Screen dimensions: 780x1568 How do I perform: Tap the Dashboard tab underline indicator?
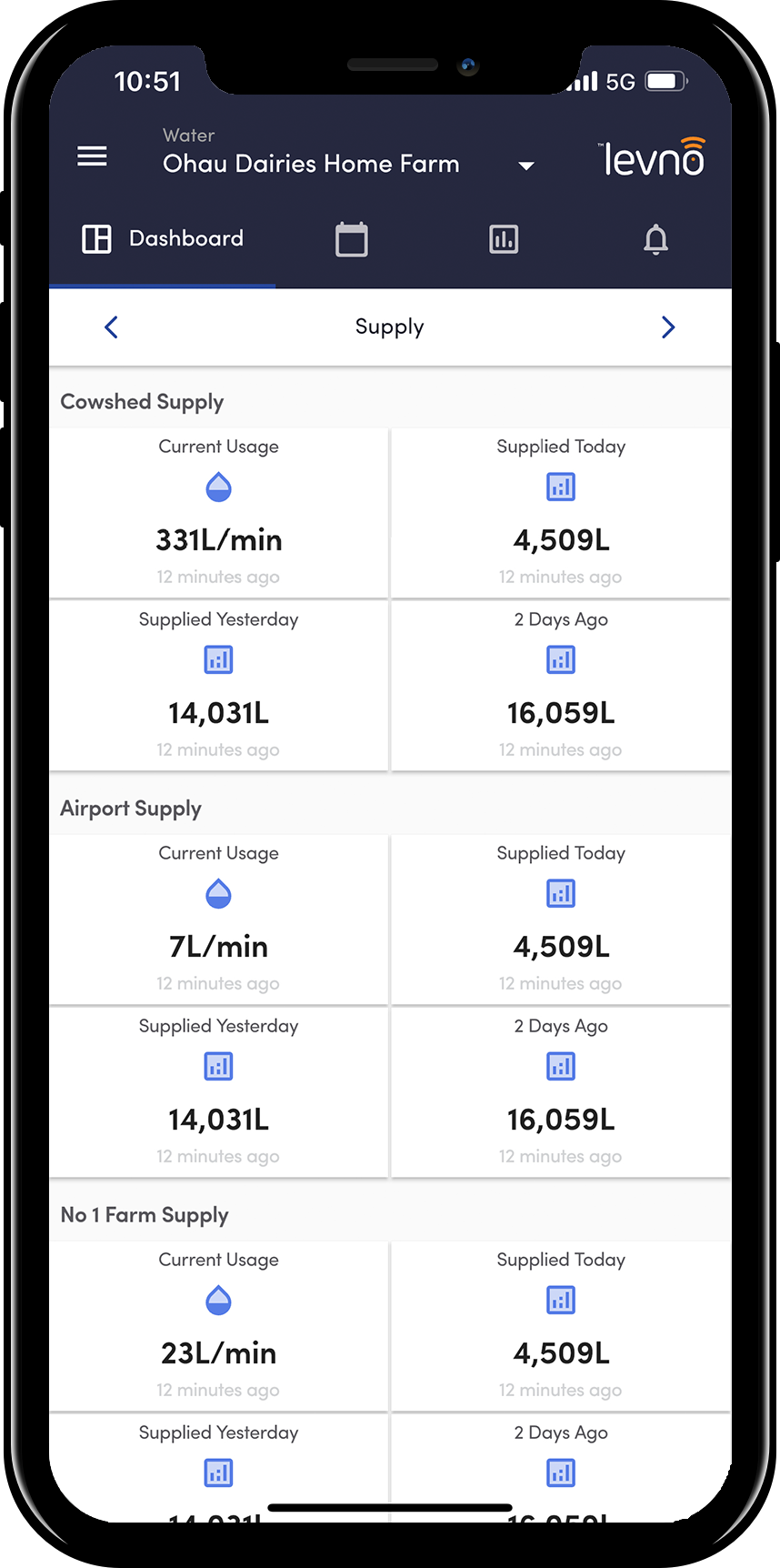tap(163, 287)
